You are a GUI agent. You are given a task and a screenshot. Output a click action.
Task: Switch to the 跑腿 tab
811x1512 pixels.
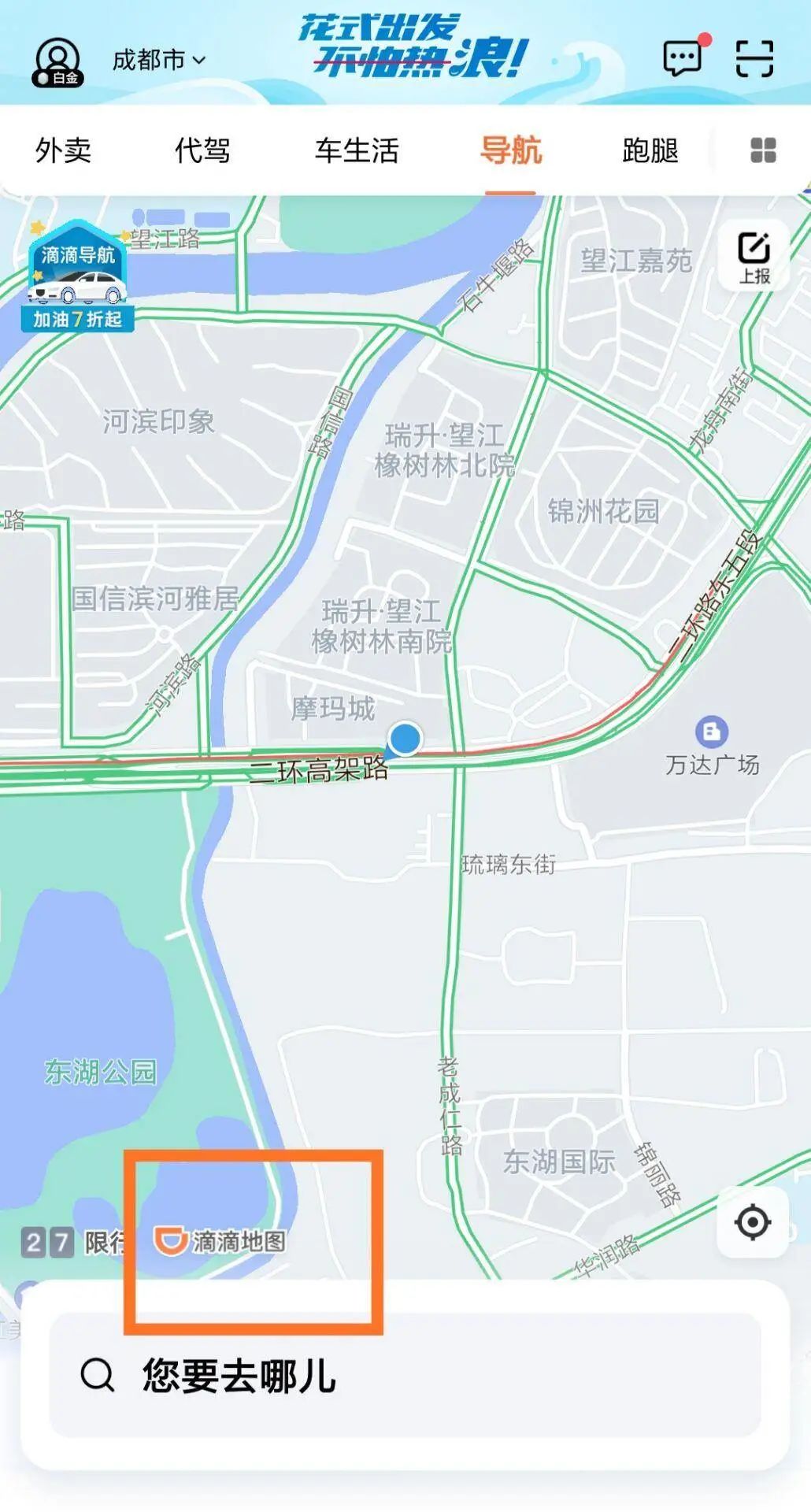[650, 150]
